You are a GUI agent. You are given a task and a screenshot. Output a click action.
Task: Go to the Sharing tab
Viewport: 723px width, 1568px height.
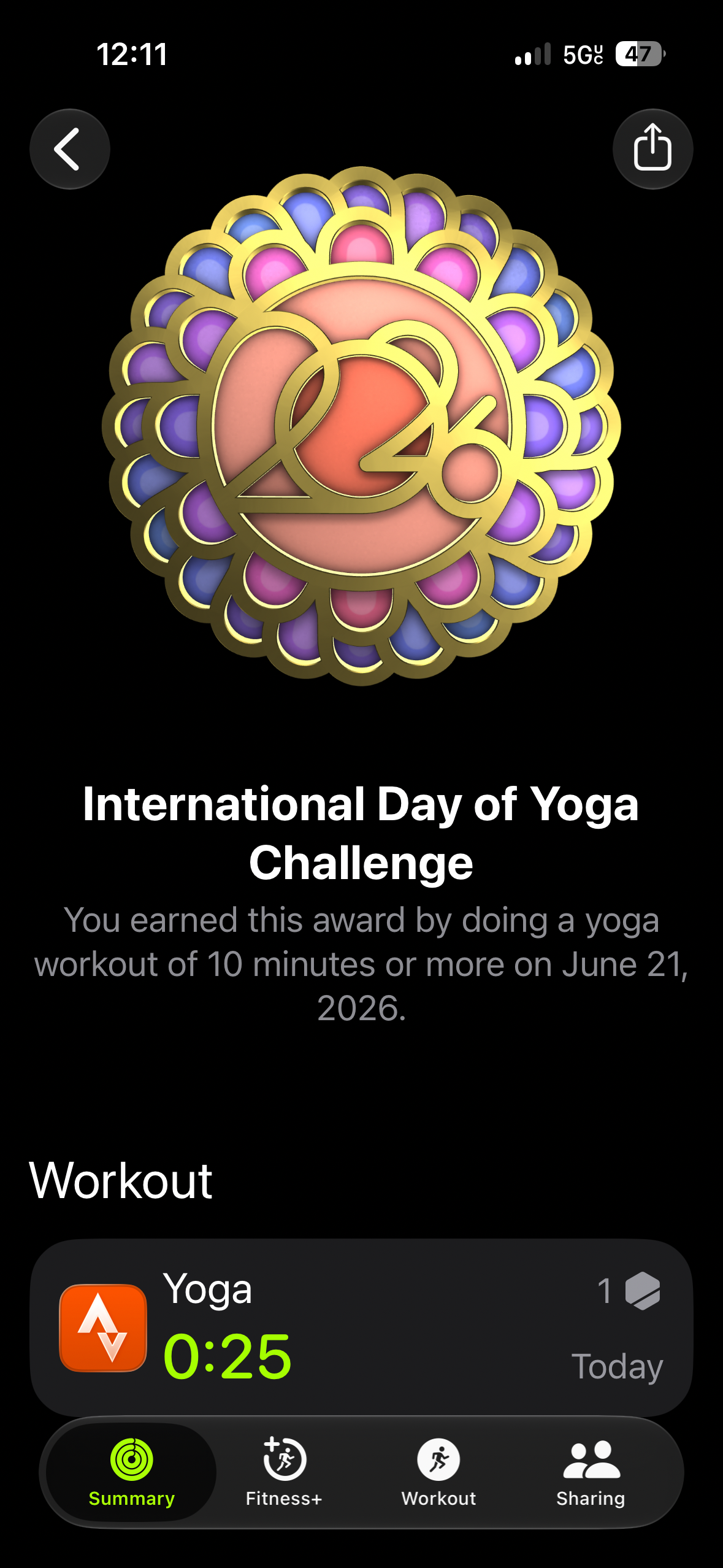tap(591, 1472)
